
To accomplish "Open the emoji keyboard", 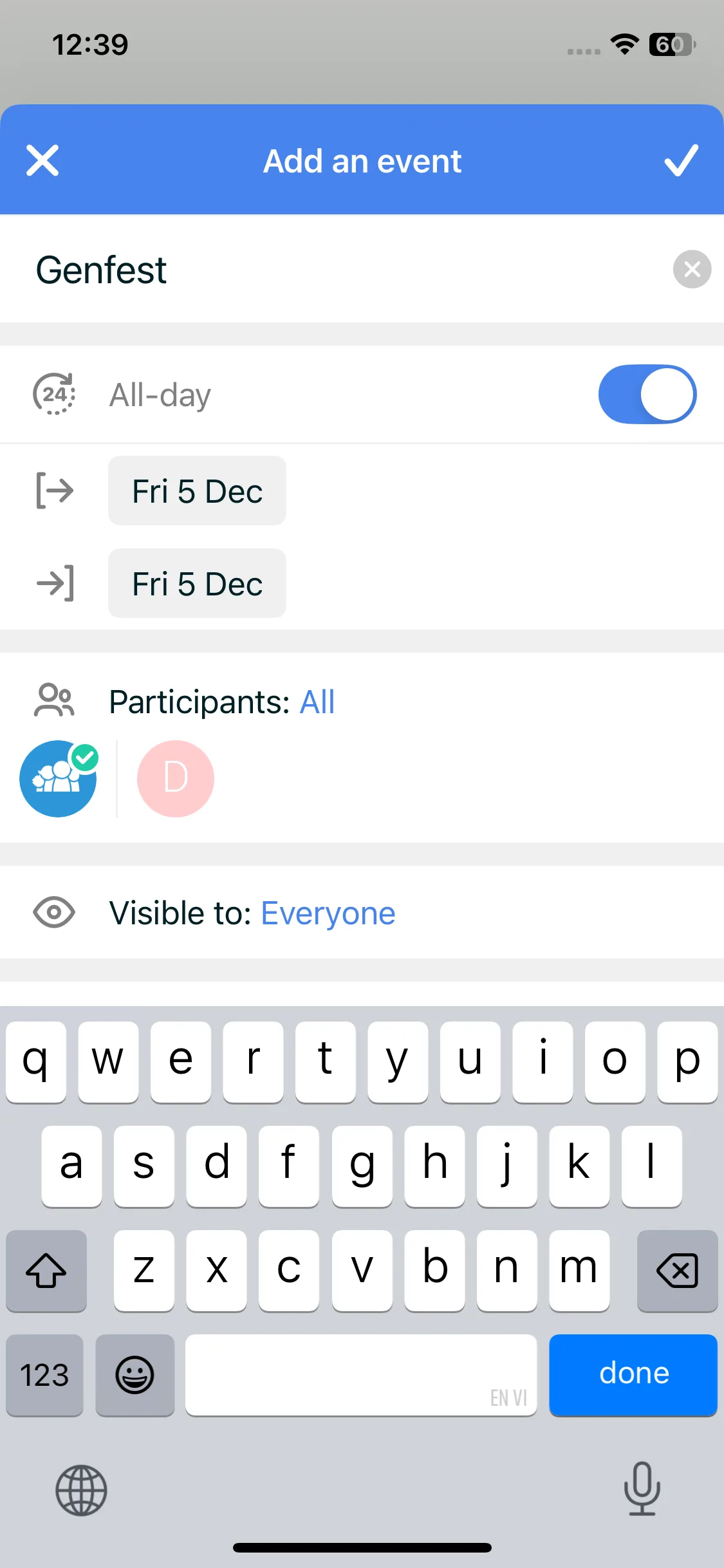I will (135, 1375).
